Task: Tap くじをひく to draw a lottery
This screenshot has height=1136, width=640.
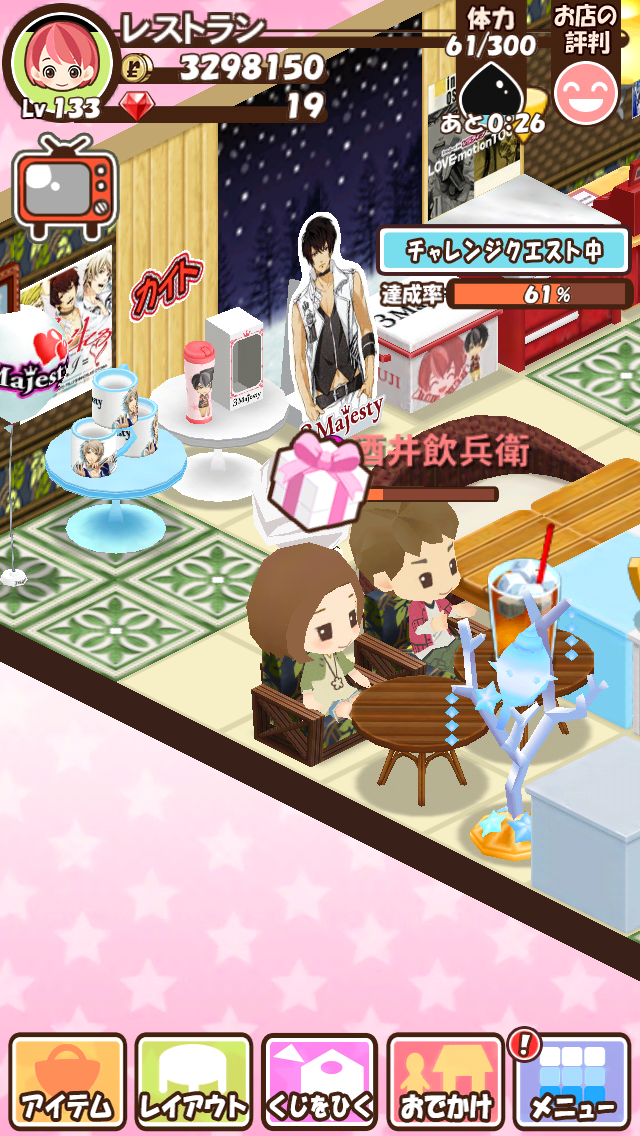Action: coord(320,1081)
